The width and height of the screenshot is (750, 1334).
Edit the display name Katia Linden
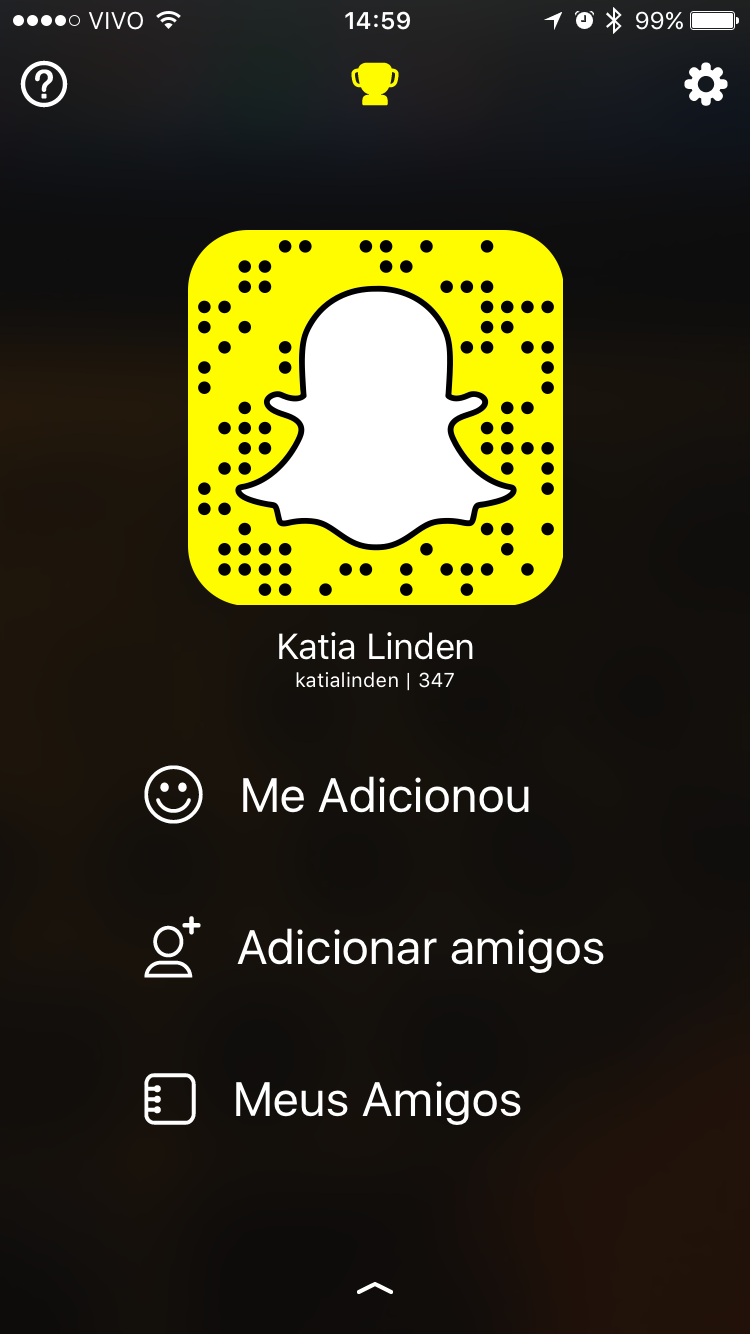click(x=375, y=647)
